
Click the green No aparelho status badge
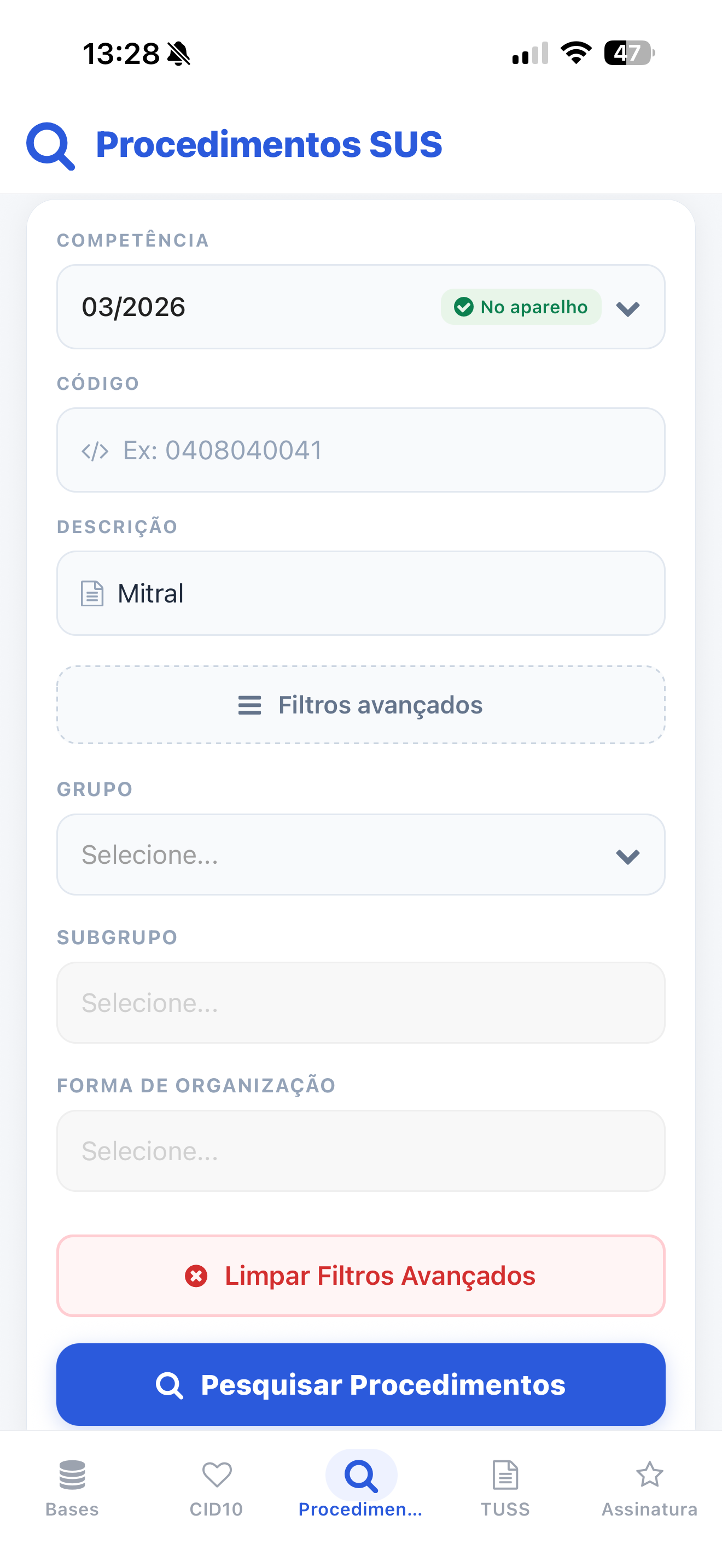click(521, 307)
